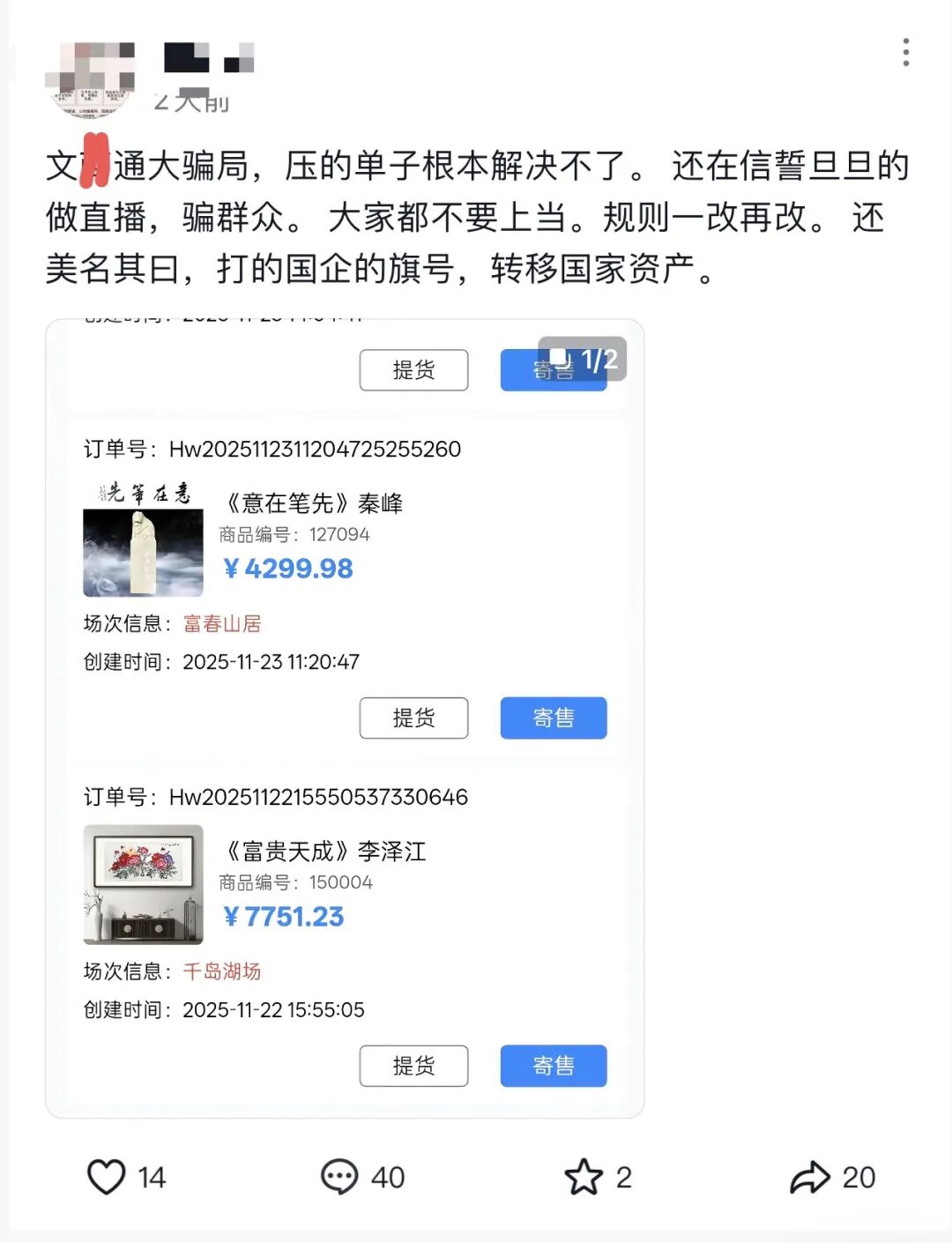The image size is (952, 1243).
Task: Like this post with the heart icon
Action: pyautogui.click(x=107, y=1177)
